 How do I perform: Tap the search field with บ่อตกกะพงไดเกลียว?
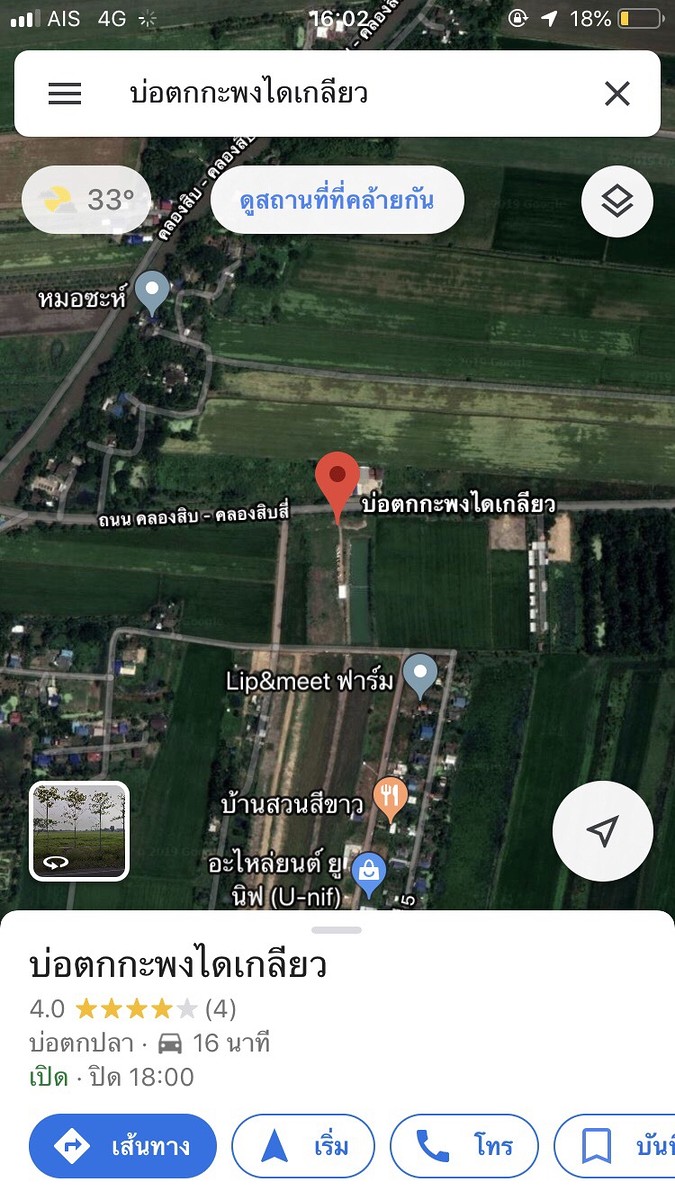(x=340, y=94)
